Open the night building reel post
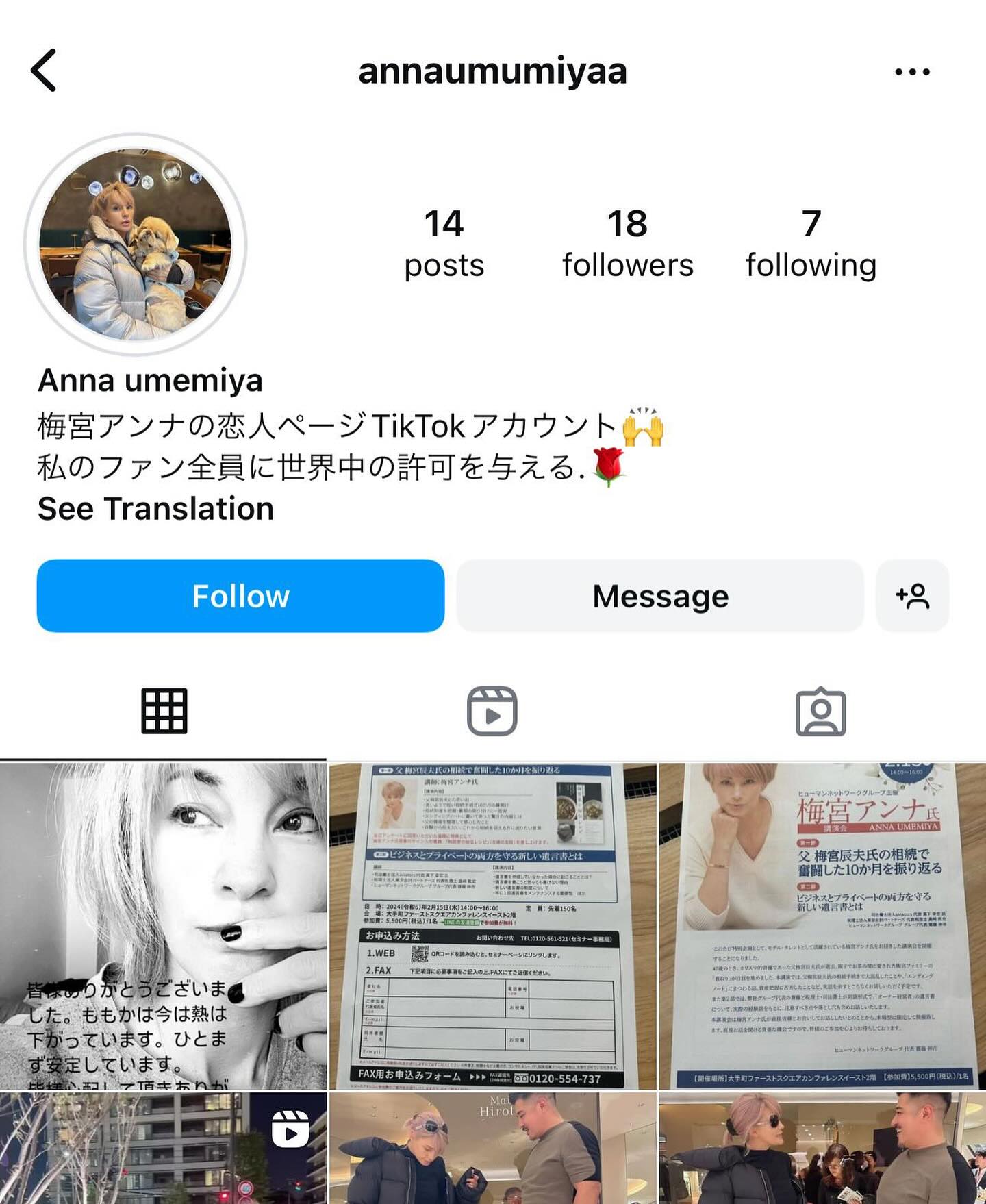 pos(163,1149)
